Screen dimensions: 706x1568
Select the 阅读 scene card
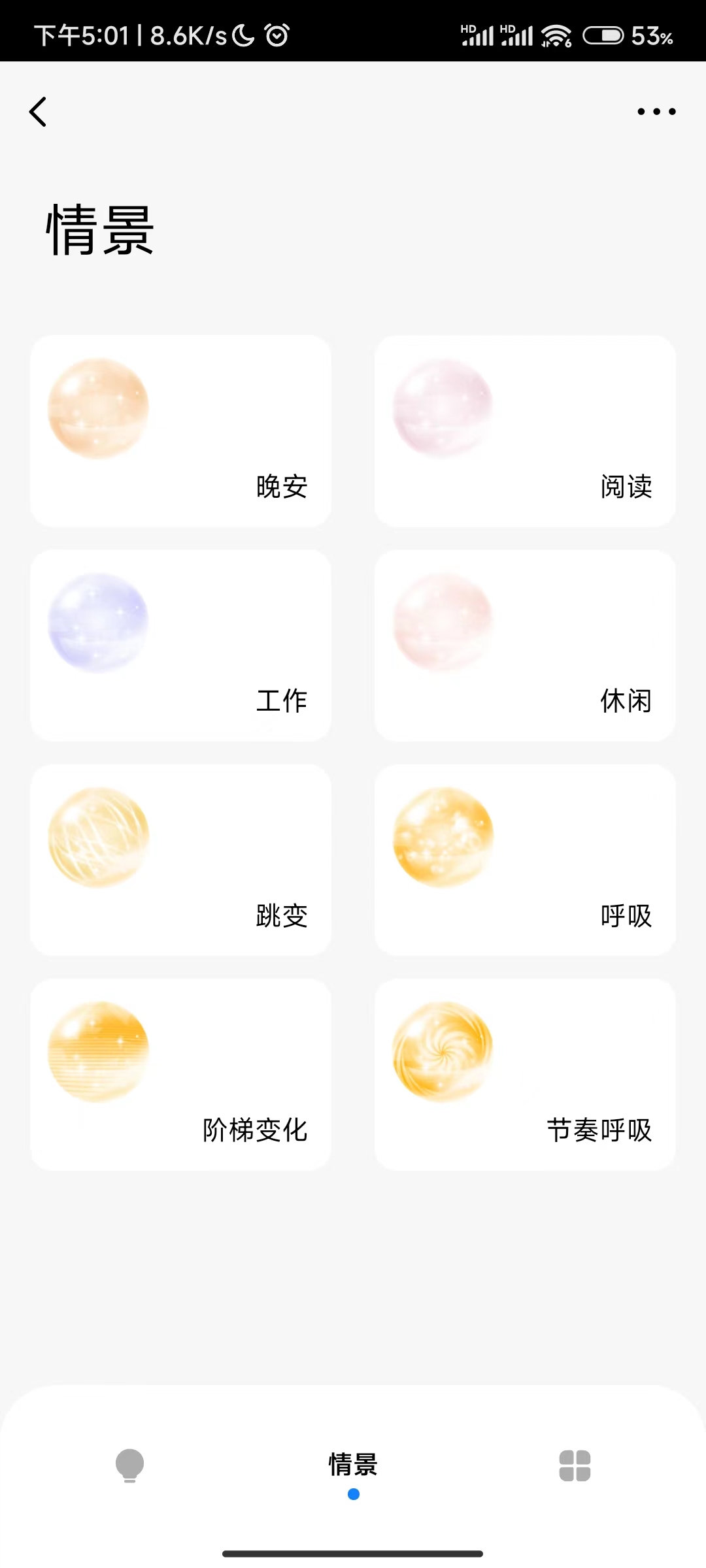pos(525,431)
